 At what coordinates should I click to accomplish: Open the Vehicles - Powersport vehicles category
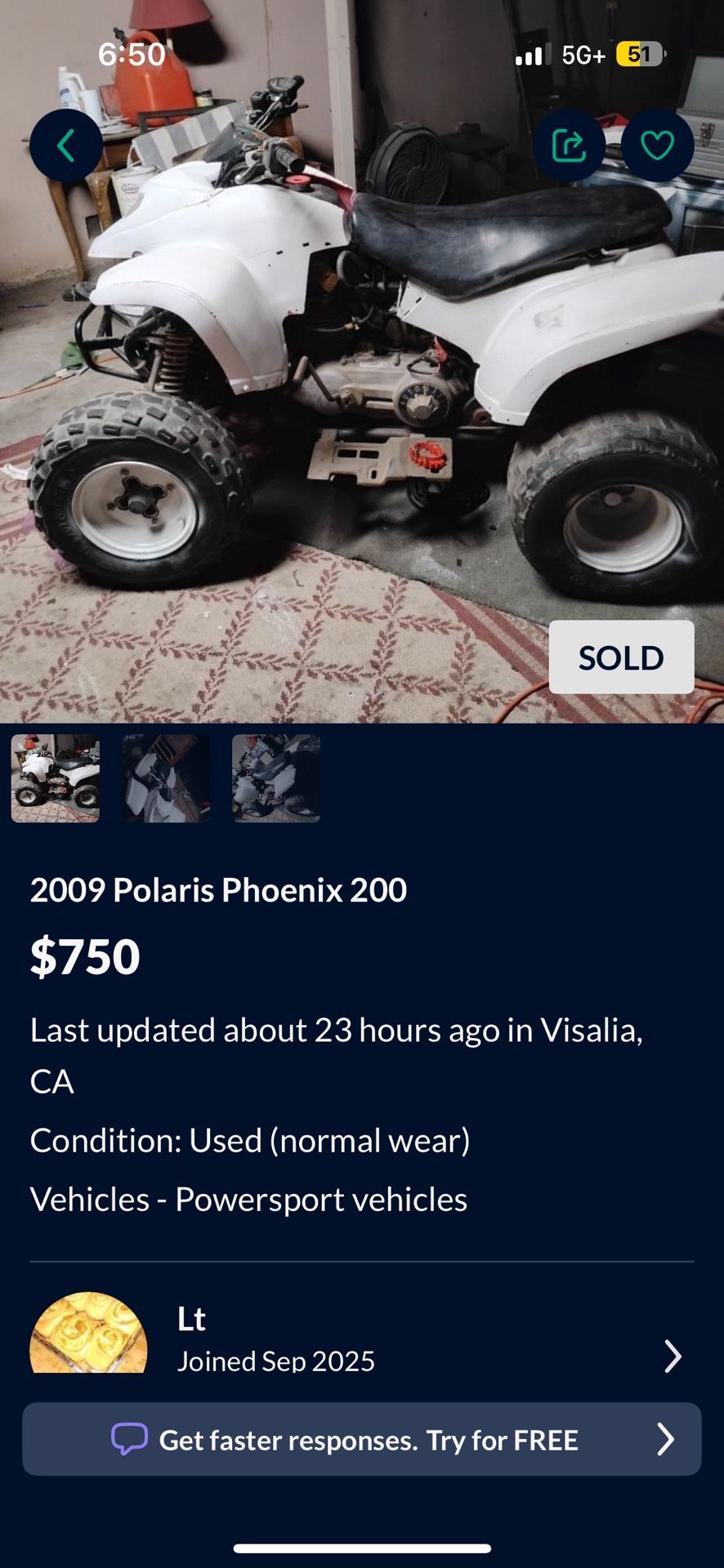pyautogui.click(x=248, y=1199)
